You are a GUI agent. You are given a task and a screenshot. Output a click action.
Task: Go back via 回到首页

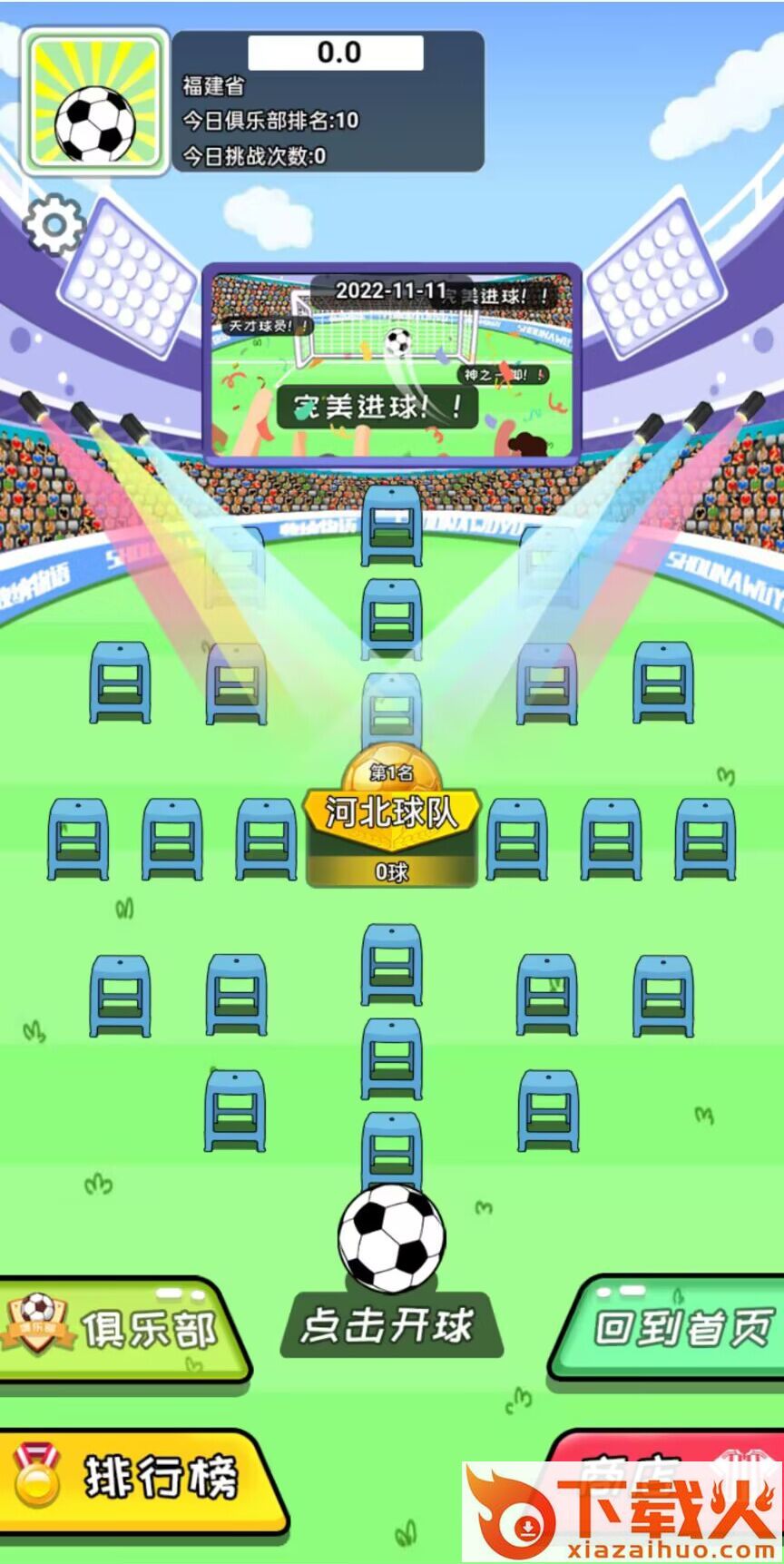[x=668, y=1330]
